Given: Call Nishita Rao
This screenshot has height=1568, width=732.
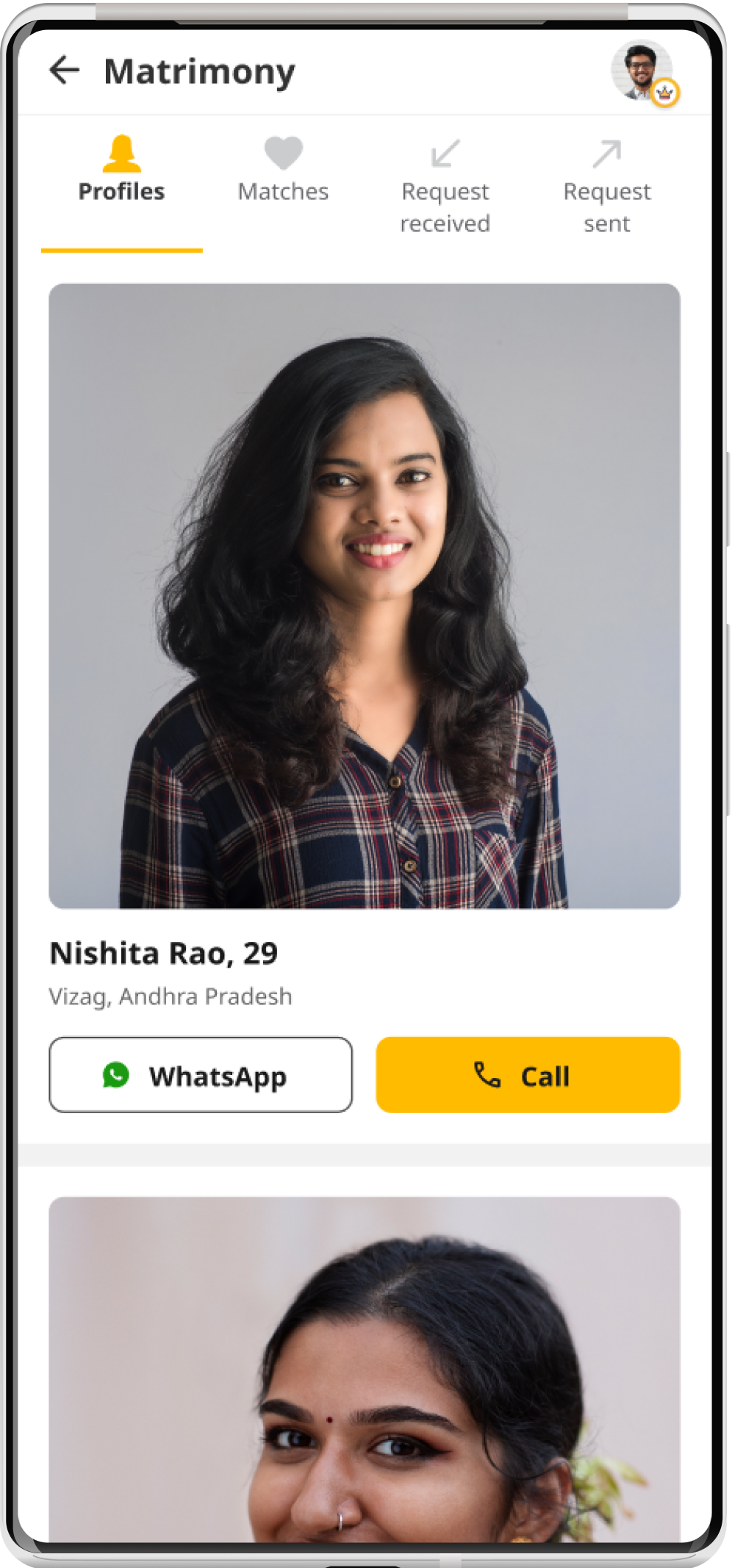Looking at the screenshot, I should click(528, 1075).
